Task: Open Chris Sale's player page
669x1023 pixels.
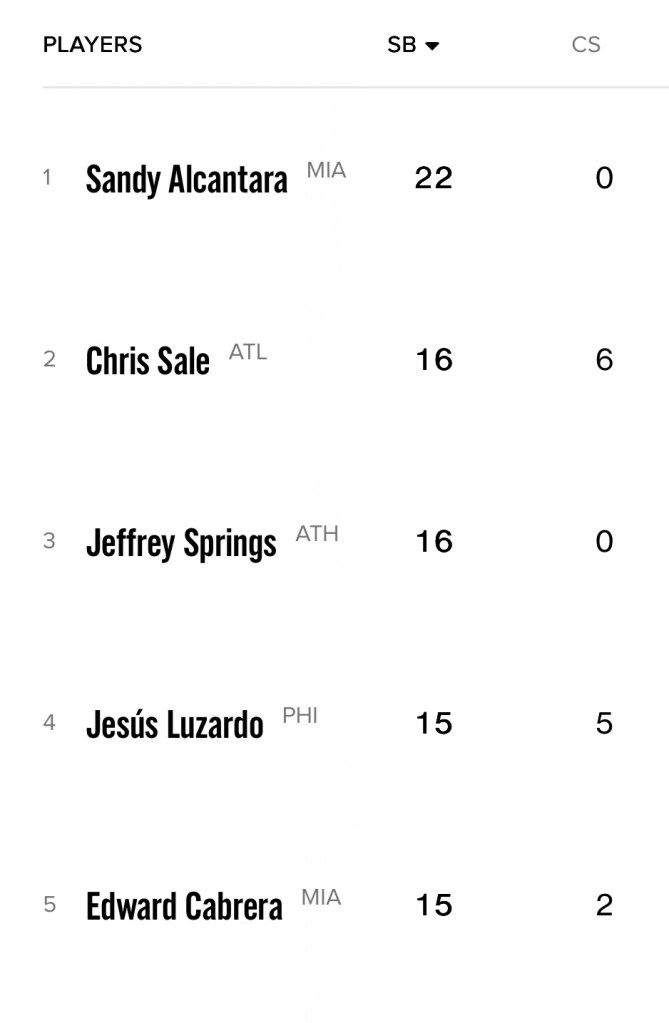Action: (148, 361)
